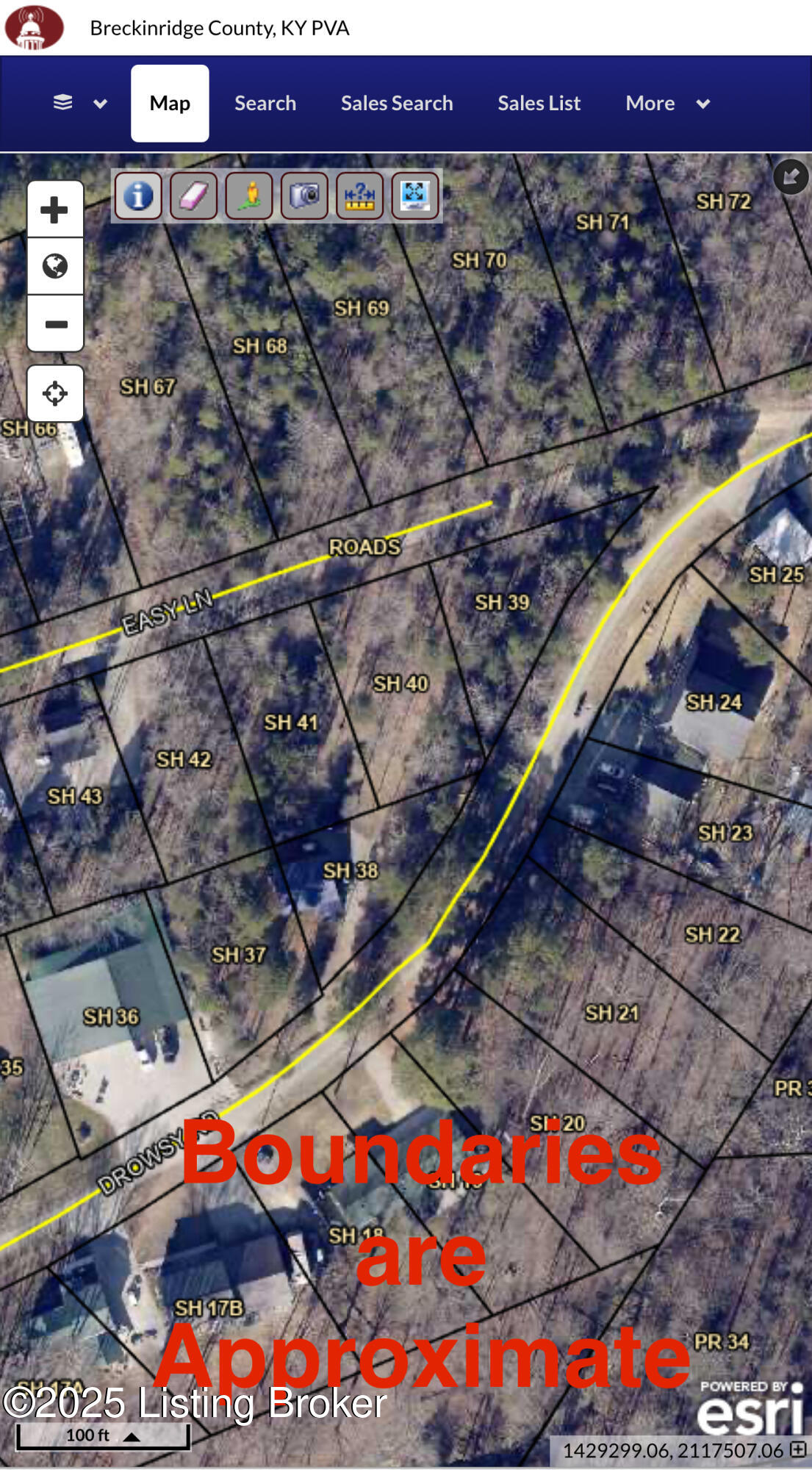The image size is (812, 1470).
Task: Select the Map tab
Action: pos(170,103)
